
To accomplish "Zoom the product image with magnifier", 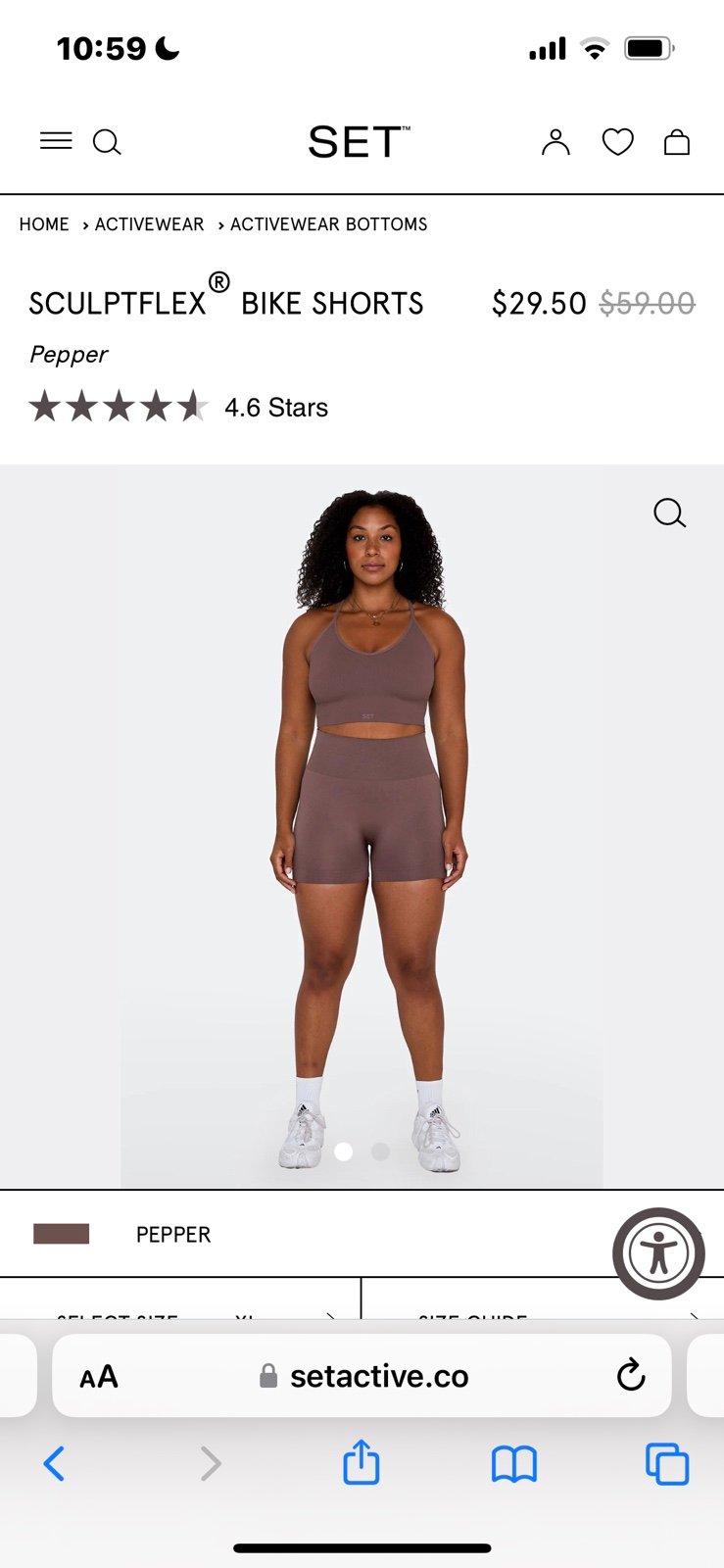I will tap(669, 513).
